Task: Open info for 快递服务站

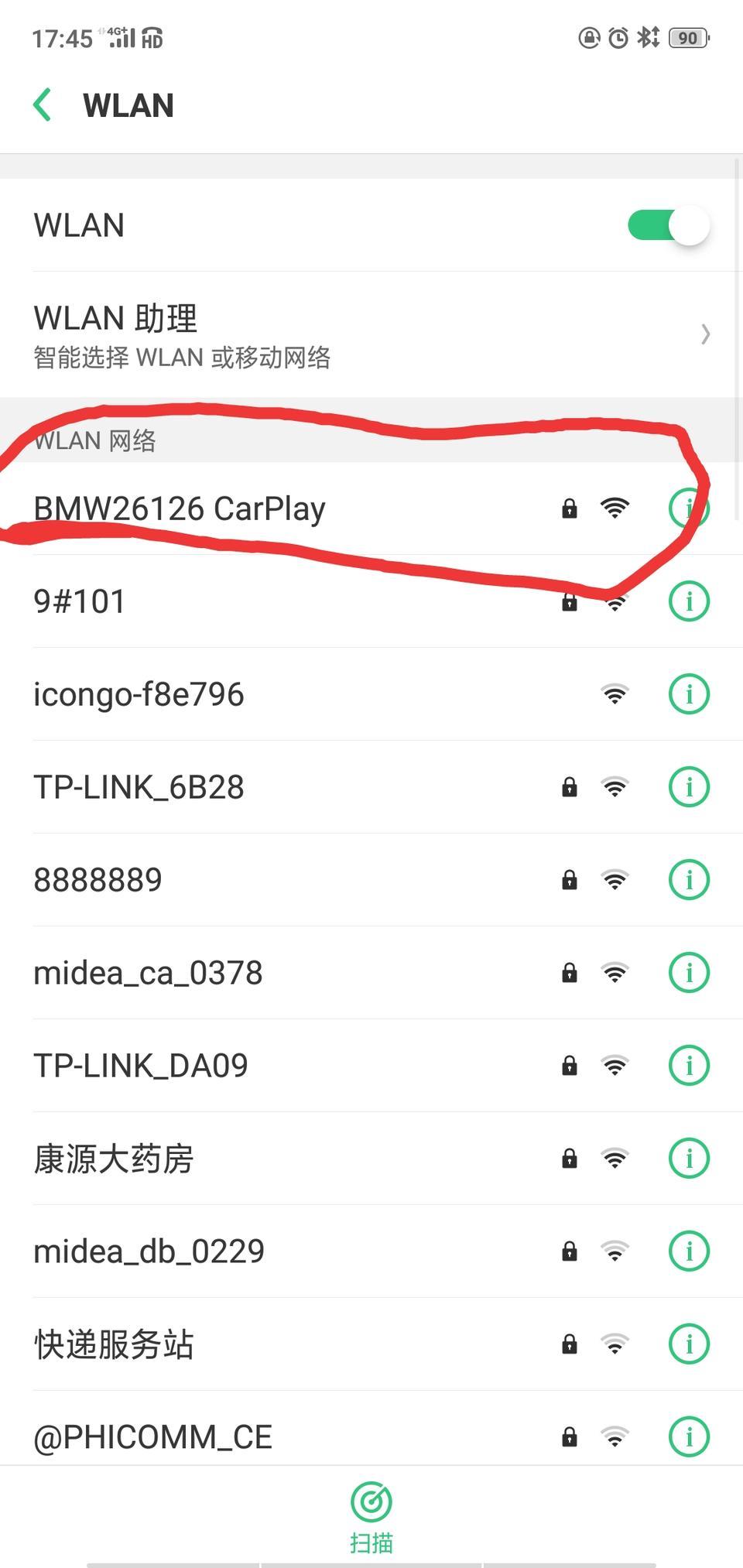Action: (x=688, y=1344)
